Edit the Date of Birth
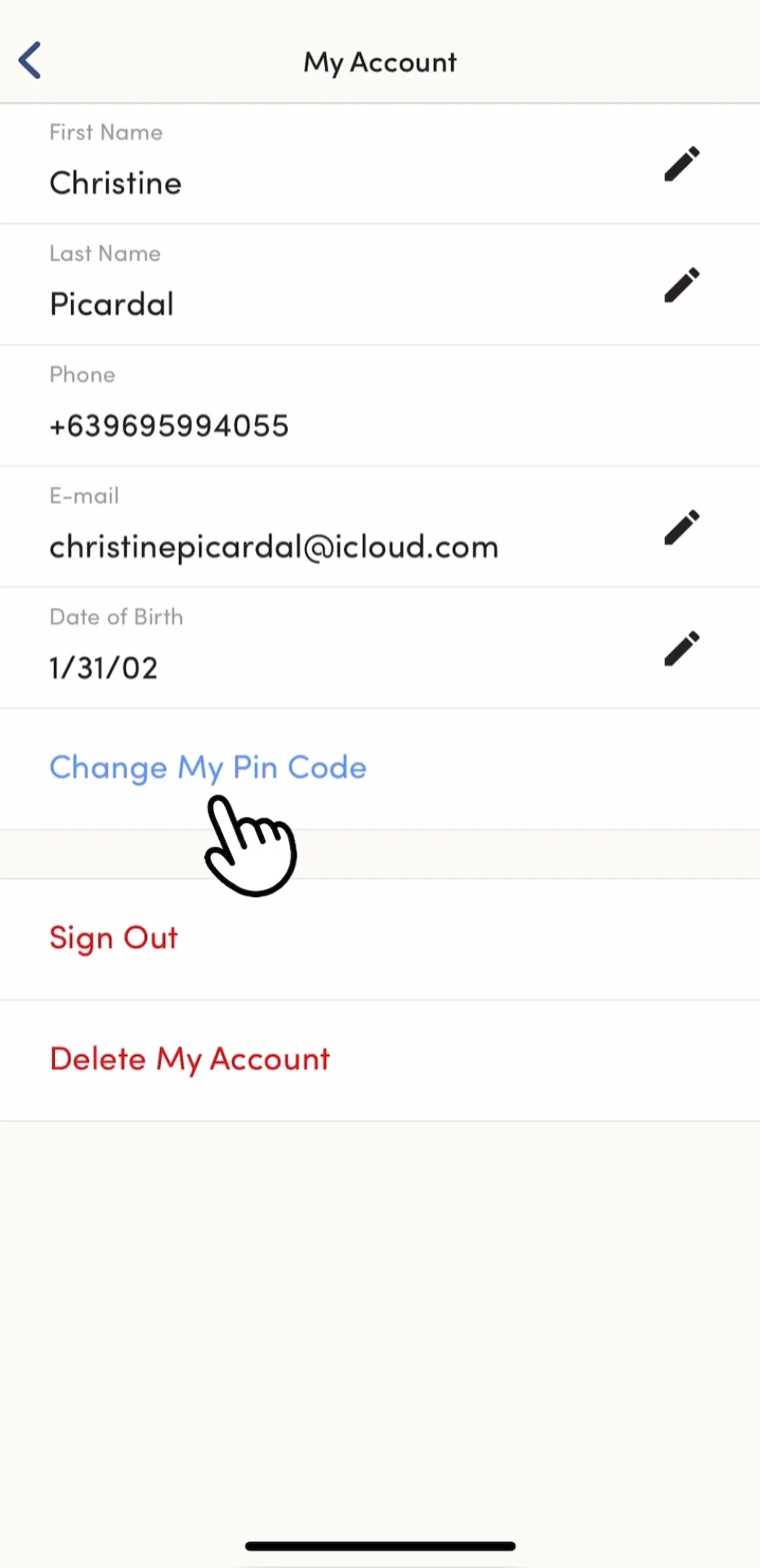760x1568 pixels. [x=682, y=648]
